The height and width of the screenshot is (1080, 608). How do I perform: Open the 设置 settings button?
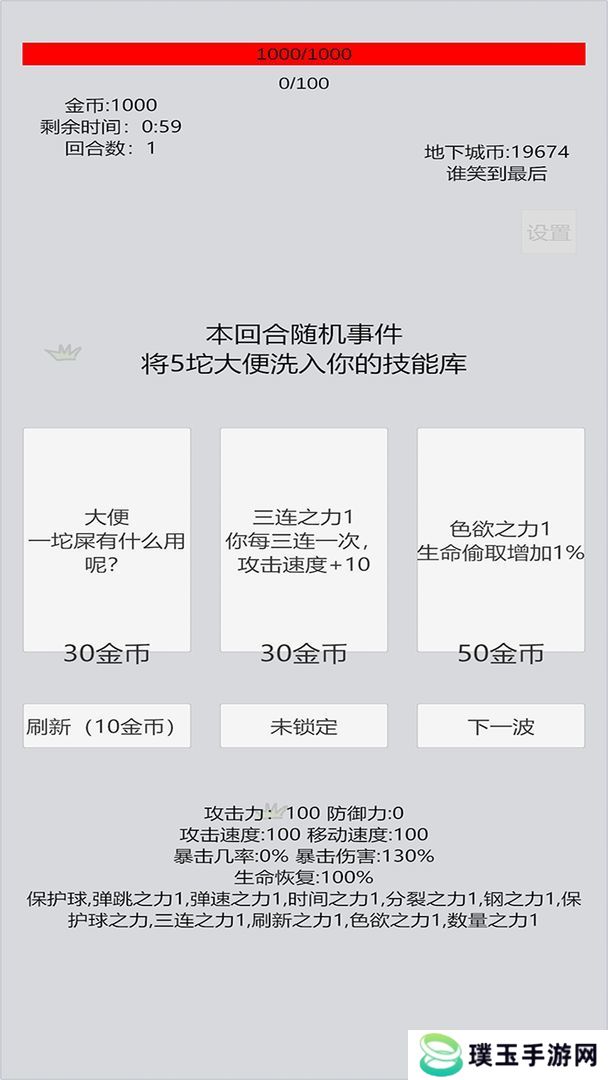549,232
